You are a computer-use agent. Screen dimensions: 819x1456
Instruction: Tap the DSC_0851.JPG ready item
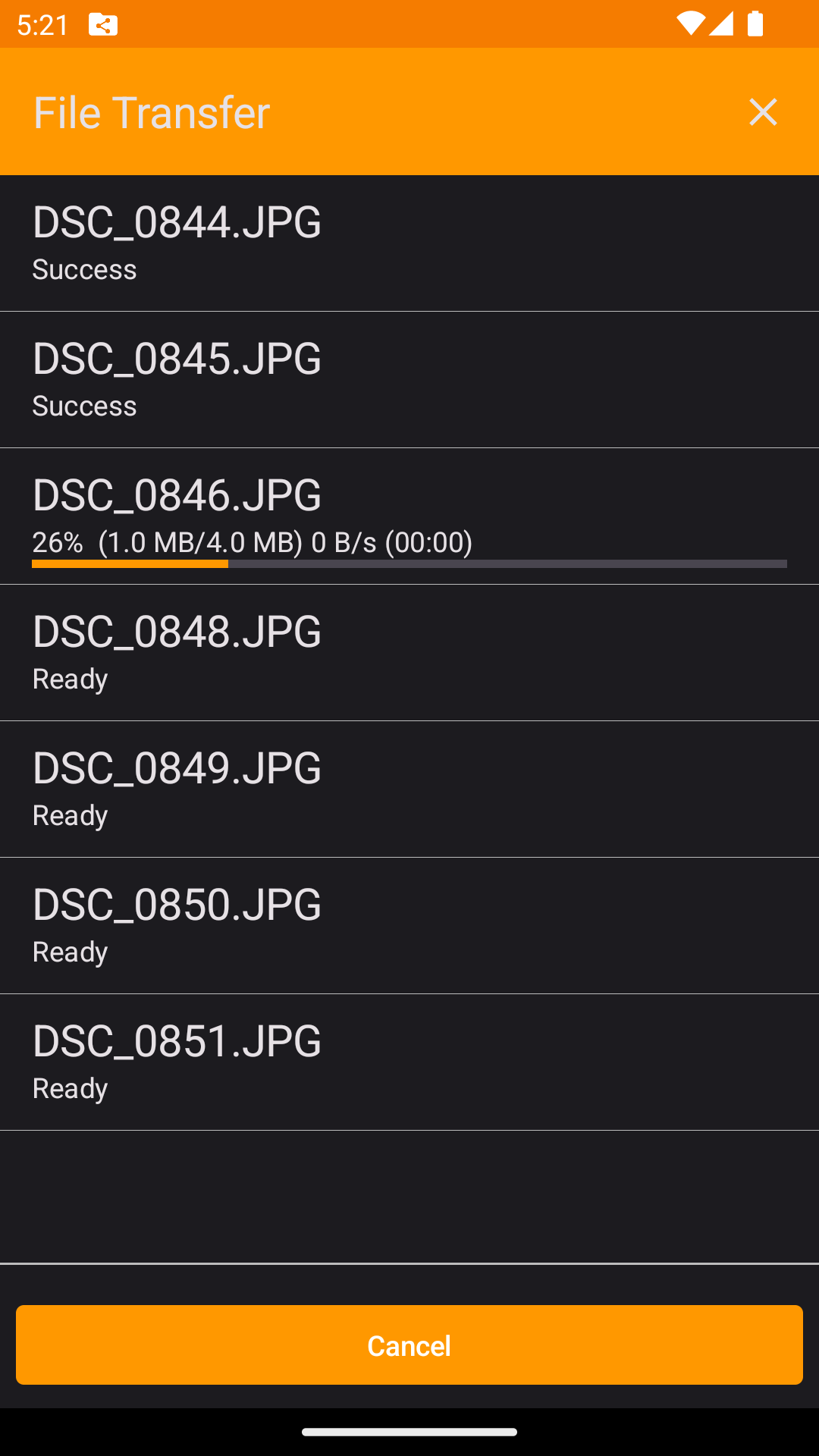409,1062
